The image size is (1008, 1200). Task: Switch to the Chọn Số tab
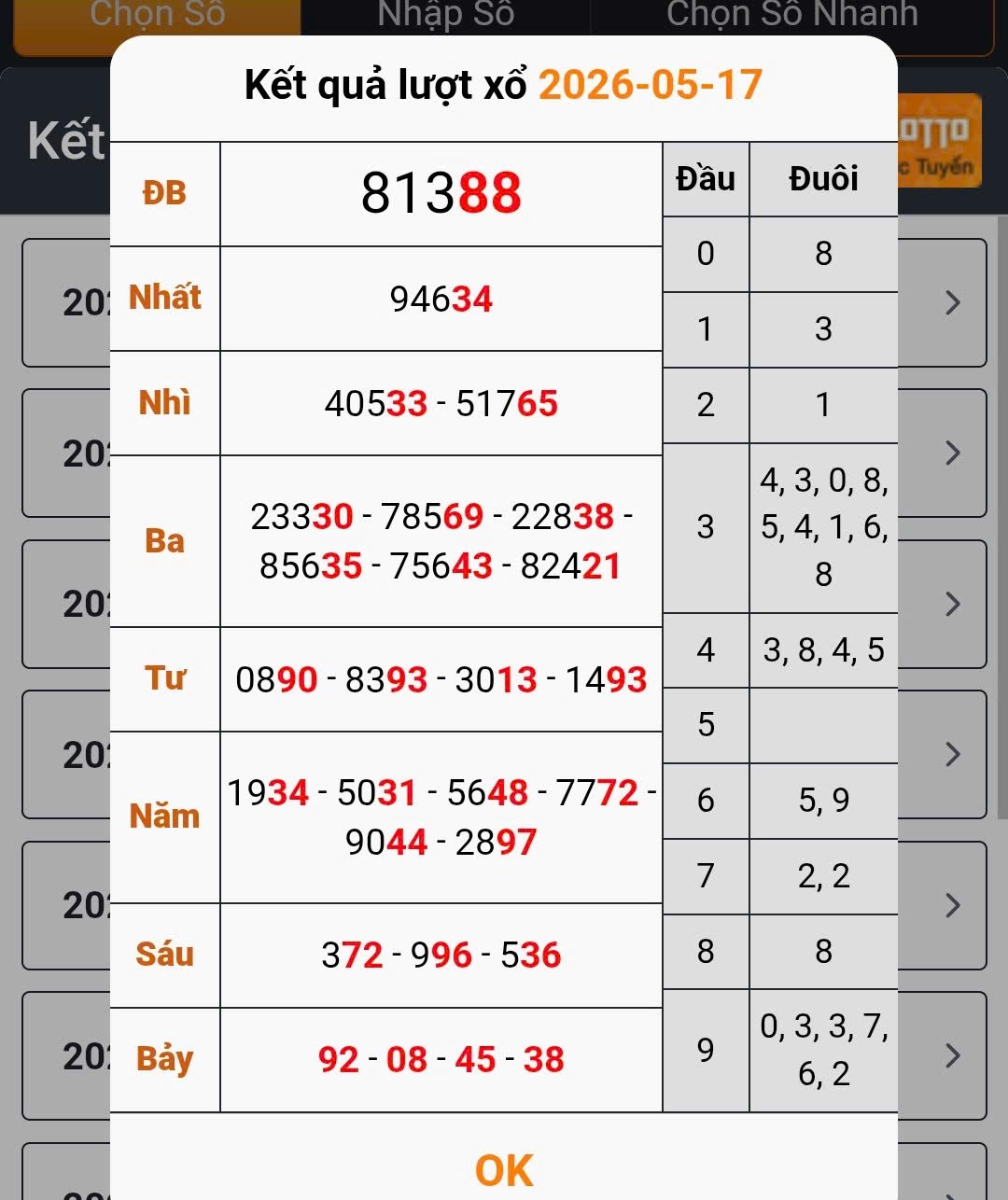157,22
